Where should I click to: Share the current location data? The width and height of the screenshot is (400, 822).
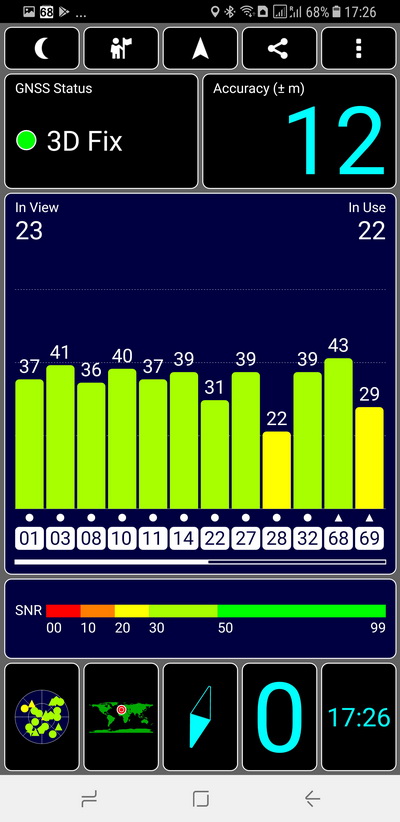coord(279,48)
